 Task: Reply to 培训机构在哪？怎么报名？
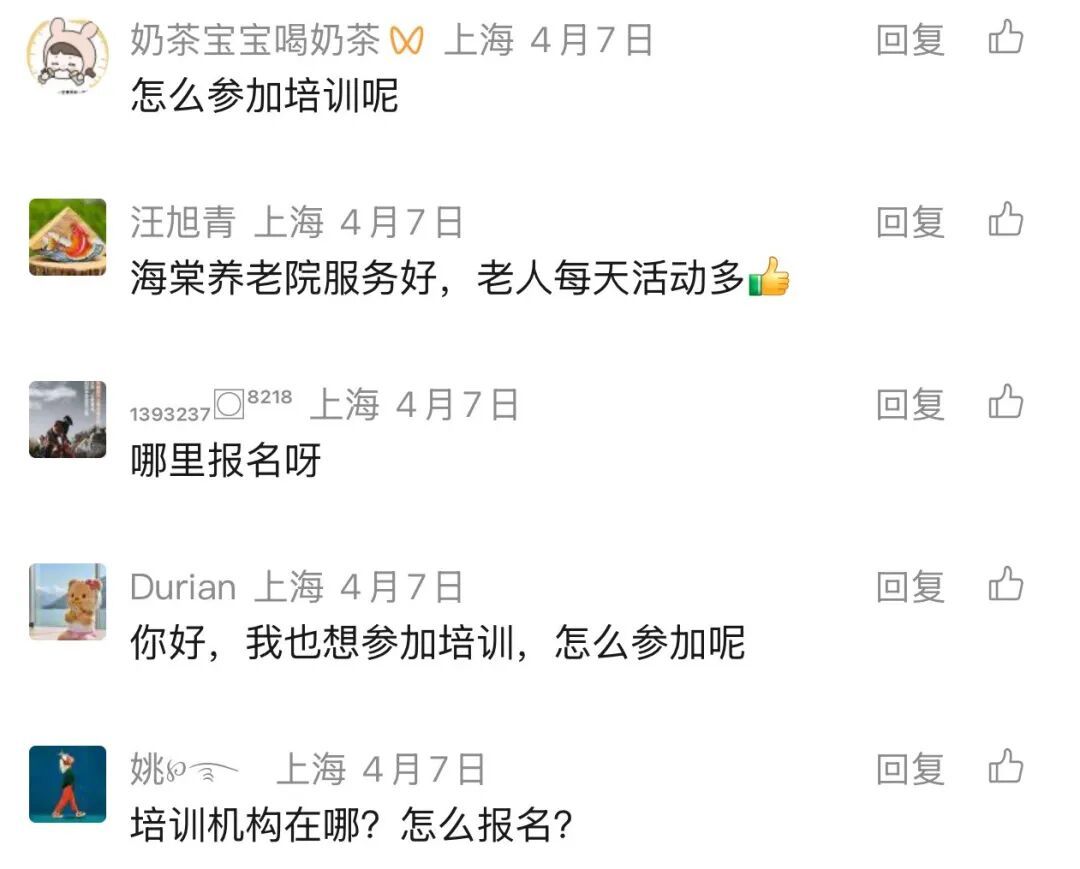[910, 768]
